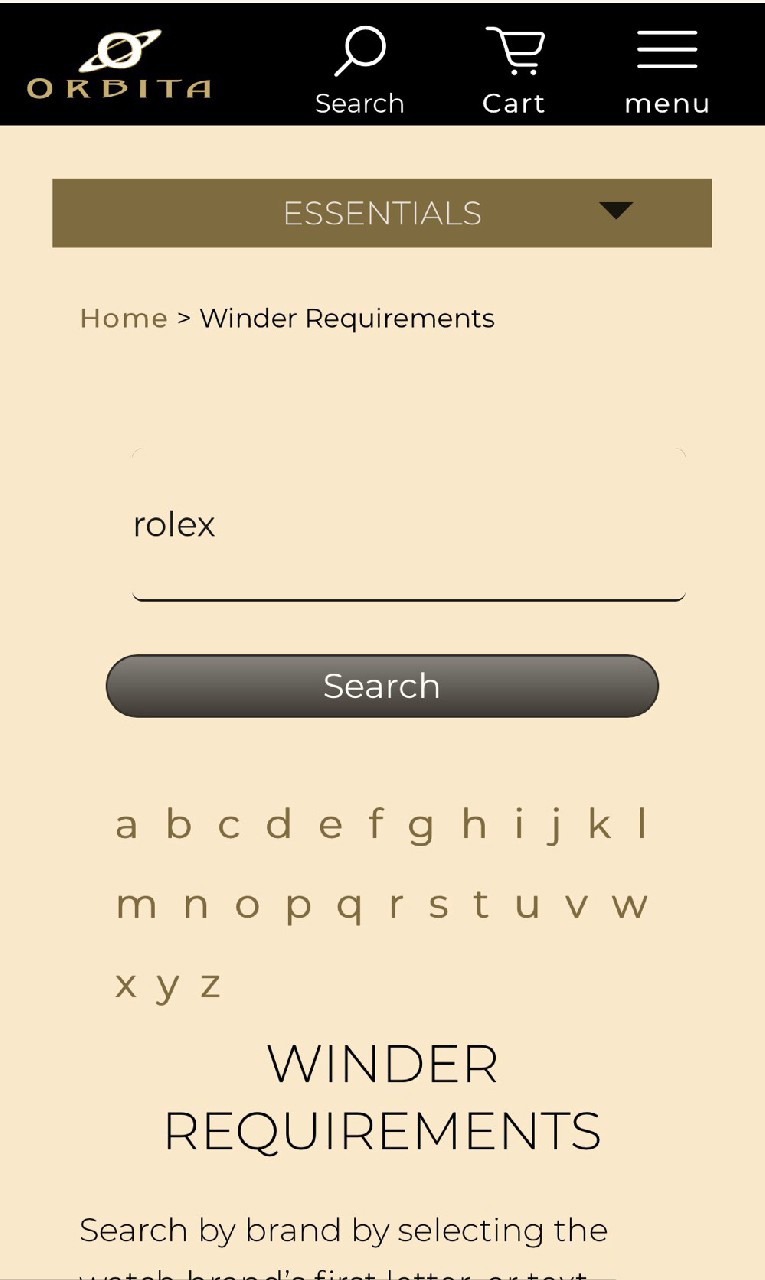Image resolution: width=765 pixels, height=1280 pixels.
Task: View brands starting with x
Action: (126, 986)
